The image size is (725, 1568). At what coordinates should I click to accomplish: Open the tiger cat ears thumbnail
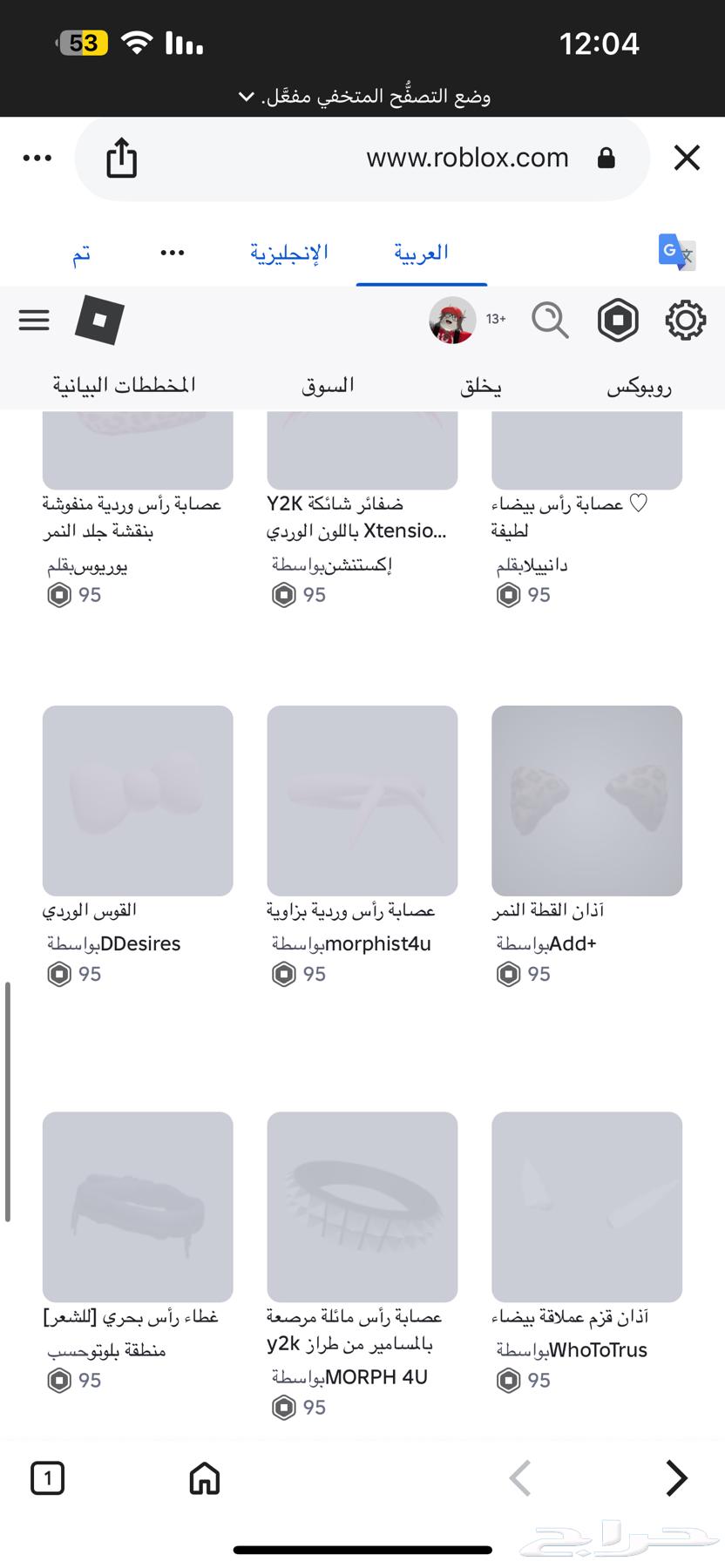586,801
